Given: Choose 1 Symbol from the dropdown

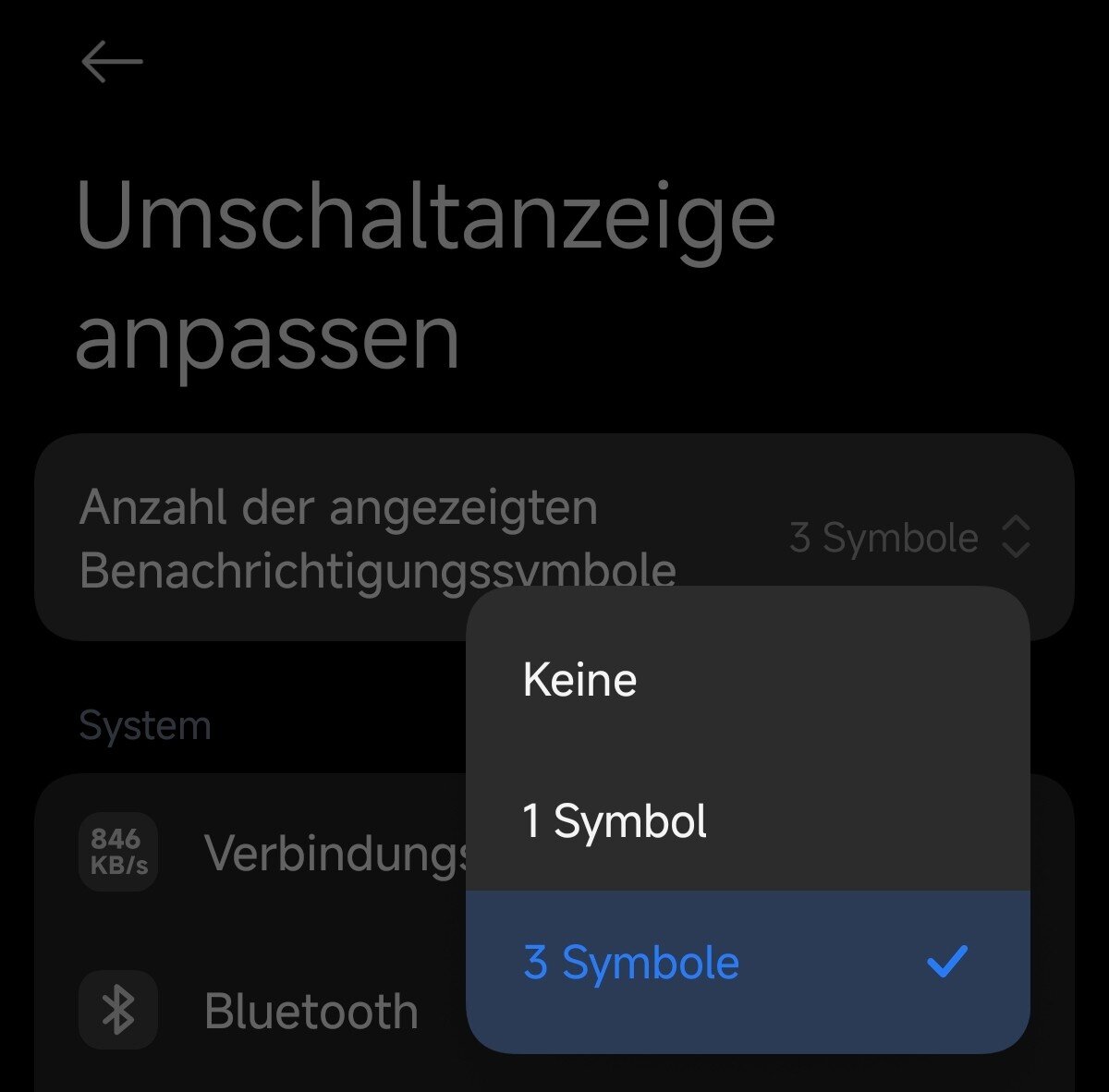Looking at the screenshot, I should tap(615, 821).
